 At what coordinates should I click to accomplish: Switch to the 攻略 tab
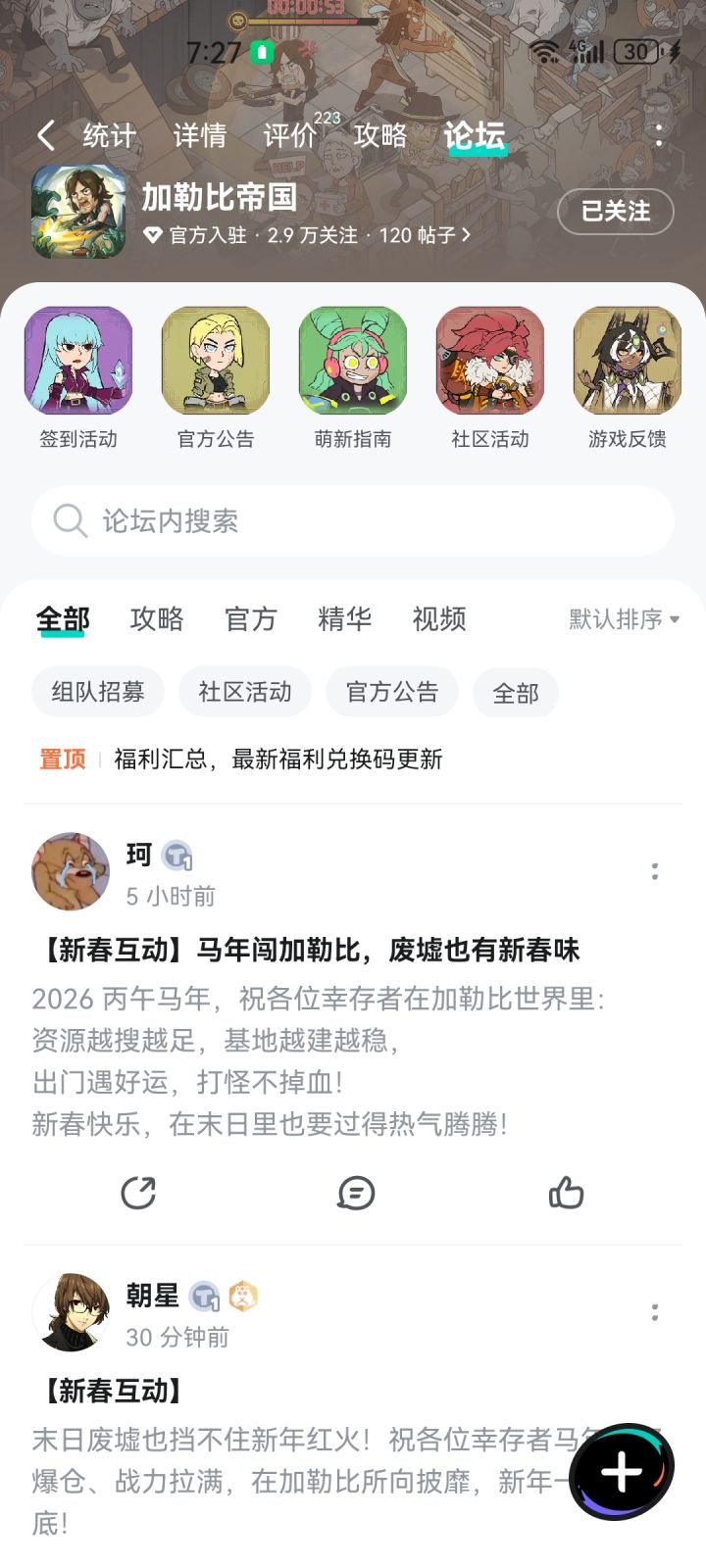(x=380, y=135)
